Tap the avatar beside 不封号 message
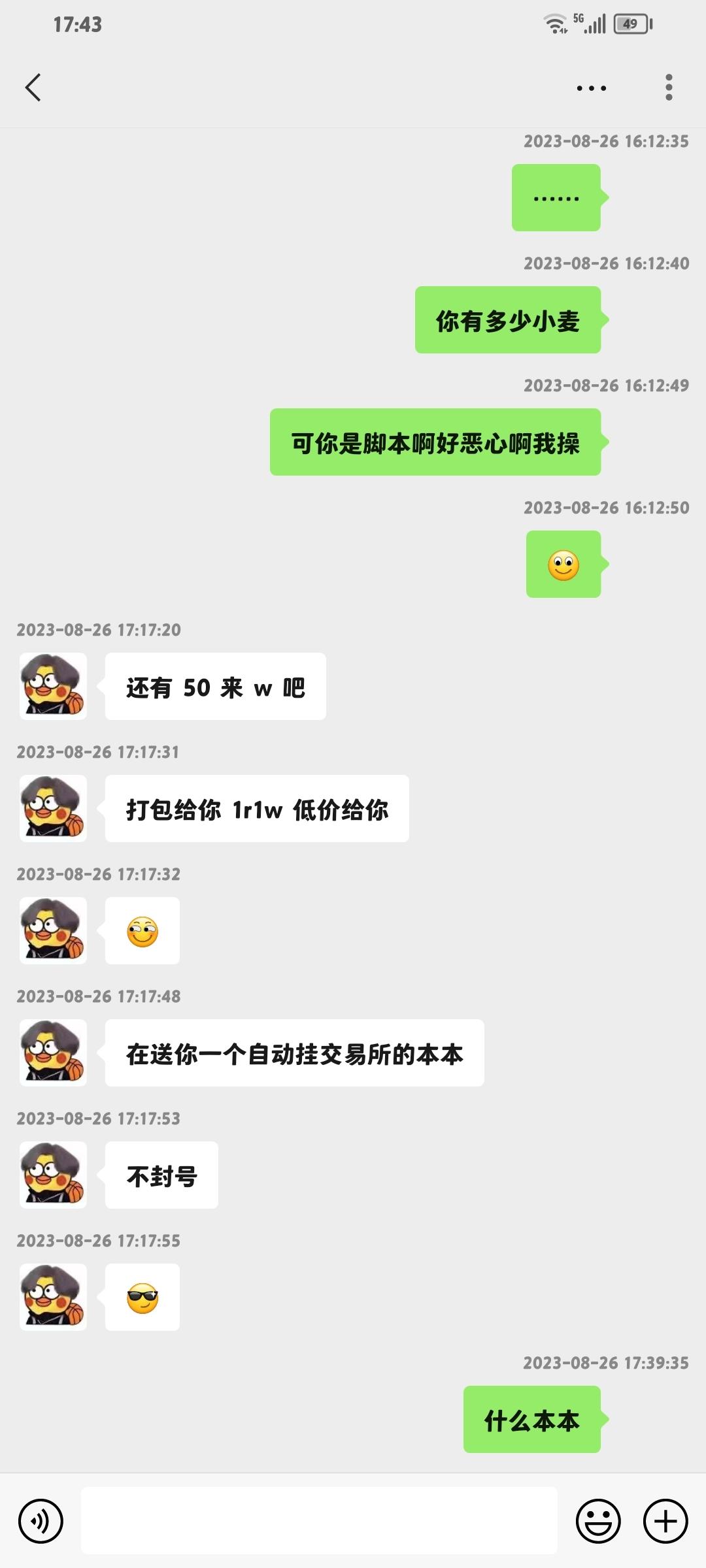 [x=53, y=1175]
